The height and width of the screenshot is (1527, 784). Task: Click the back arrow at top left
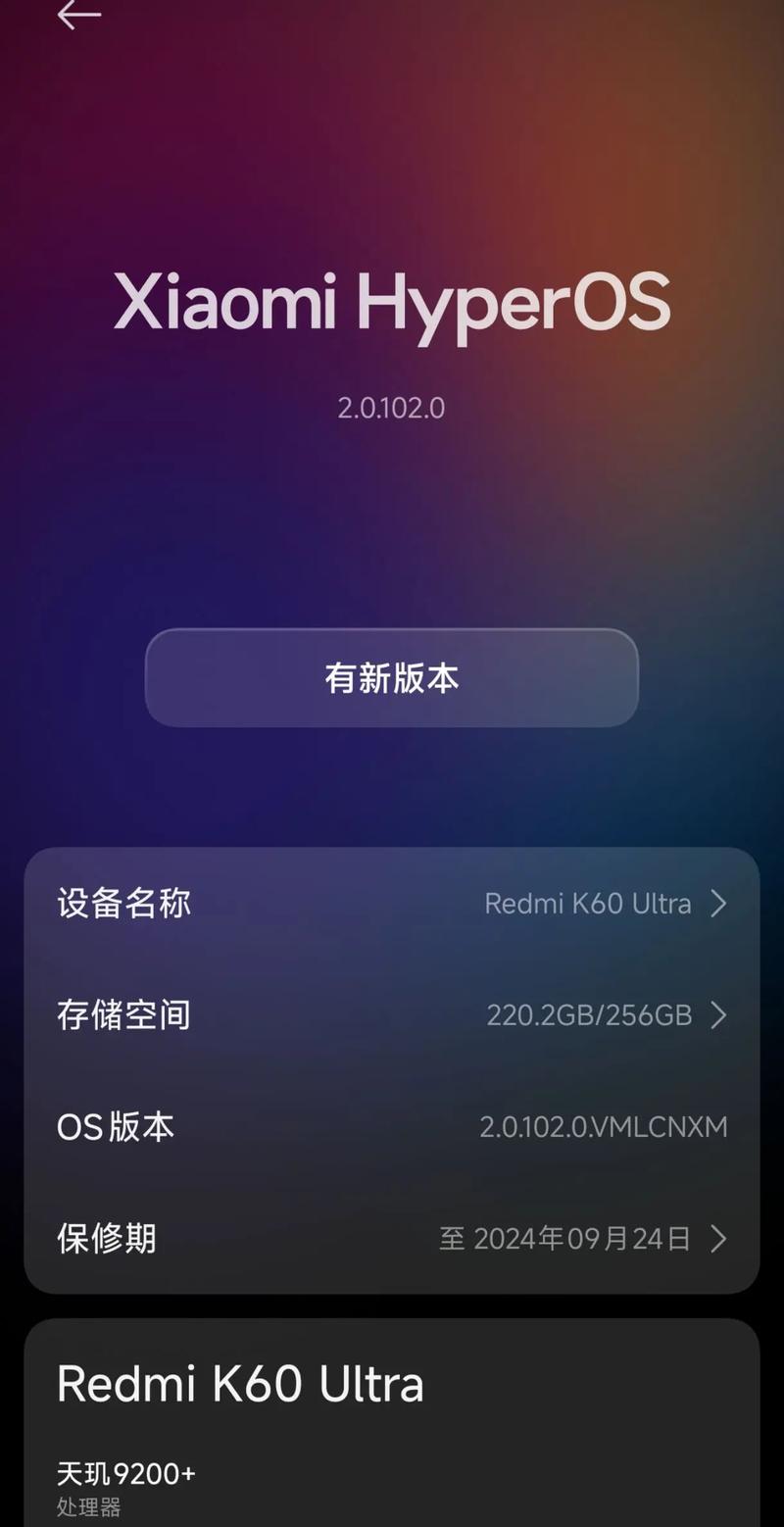pyautogui.click(x=78, y=16)
